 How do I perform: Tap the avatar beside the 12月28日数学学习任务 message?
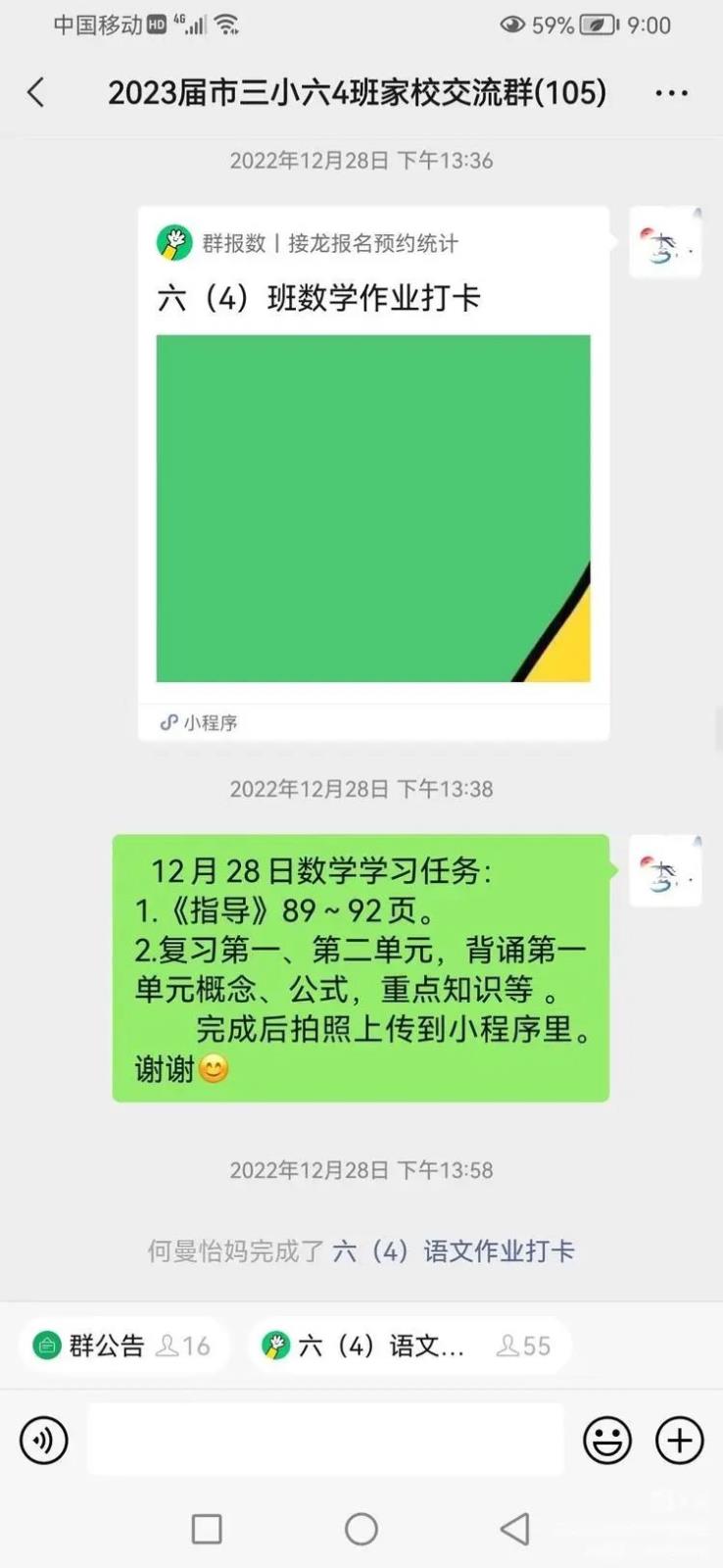click(x=665, y=871)
